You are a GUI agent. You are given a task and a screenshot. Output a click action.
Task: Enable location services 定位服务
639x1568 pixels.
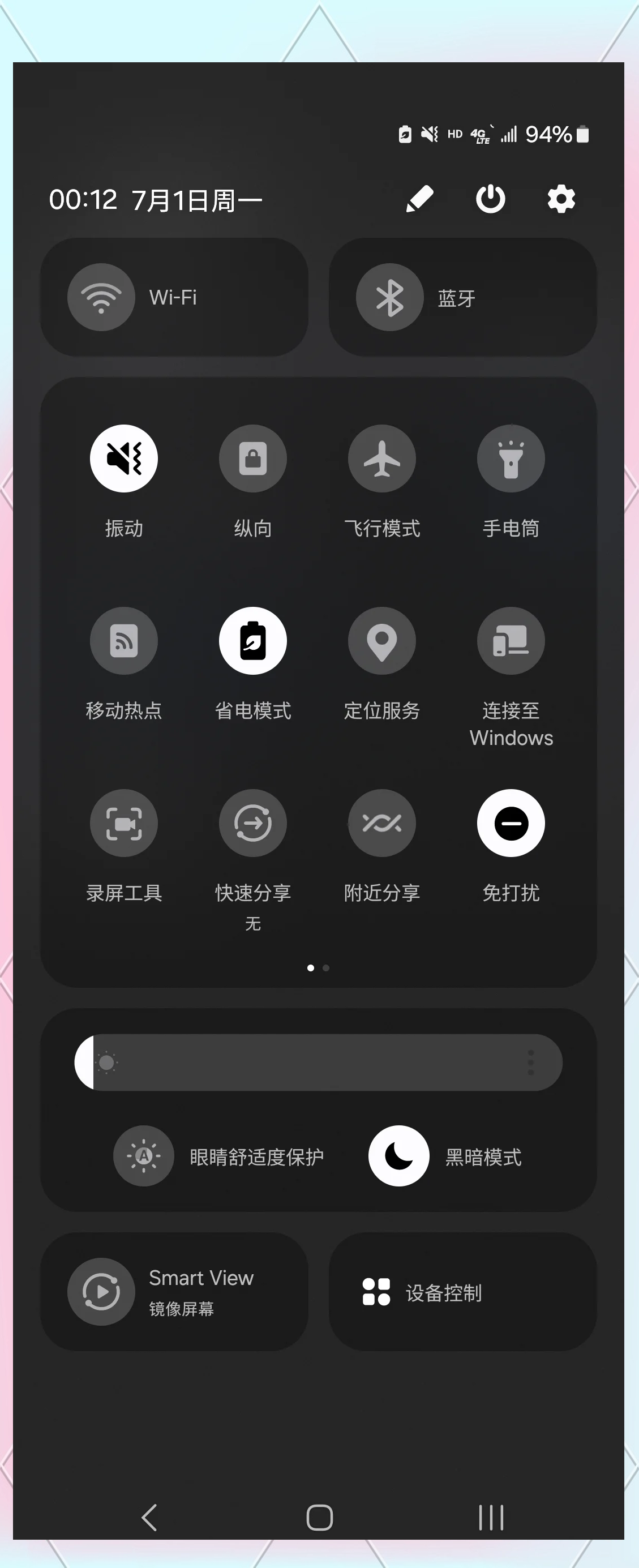[x=382, y=641]
